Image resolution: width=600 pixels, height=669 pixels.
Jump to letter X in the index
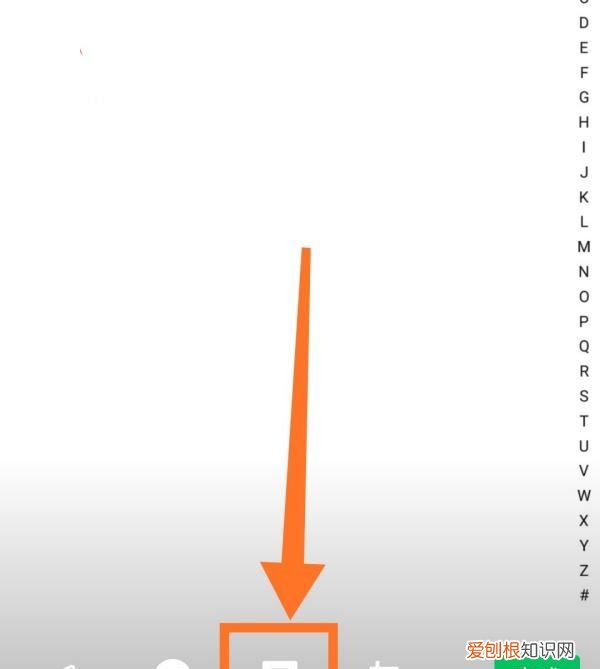(x=584, y=520)
